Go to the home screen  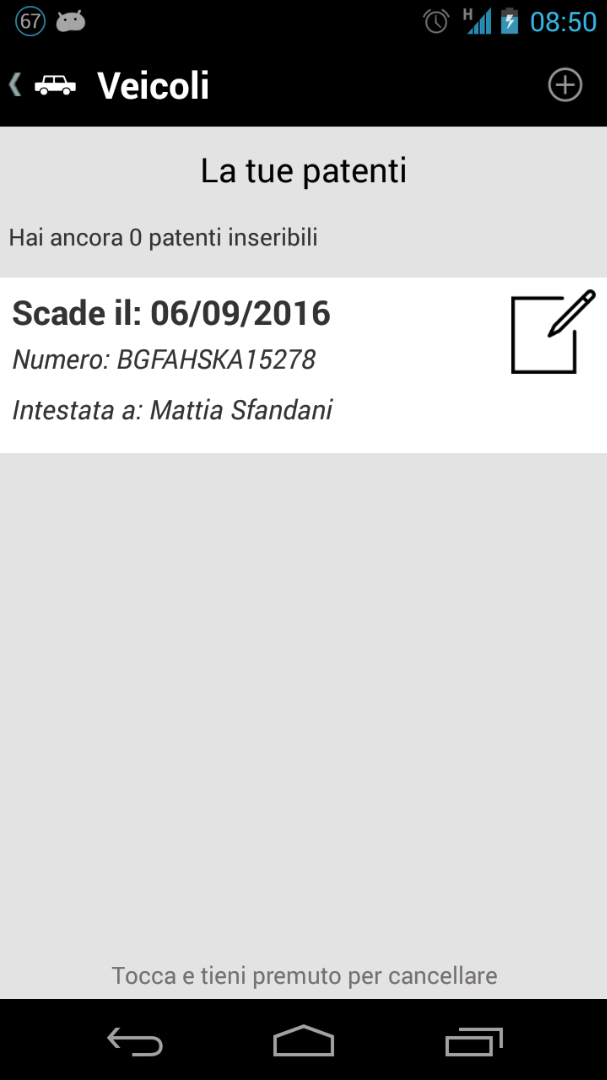click(x=303, y=1041)
